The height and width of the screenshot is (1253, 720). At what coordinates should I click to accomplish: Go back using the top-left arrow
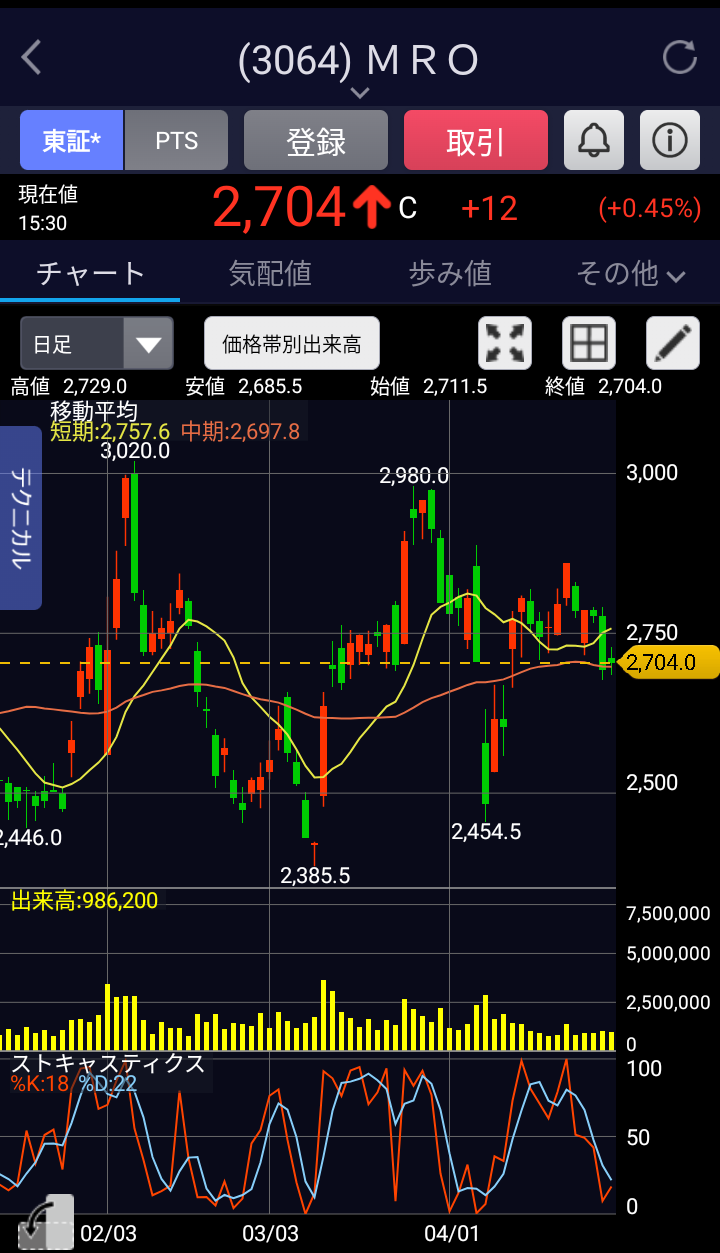click(32, 58)
